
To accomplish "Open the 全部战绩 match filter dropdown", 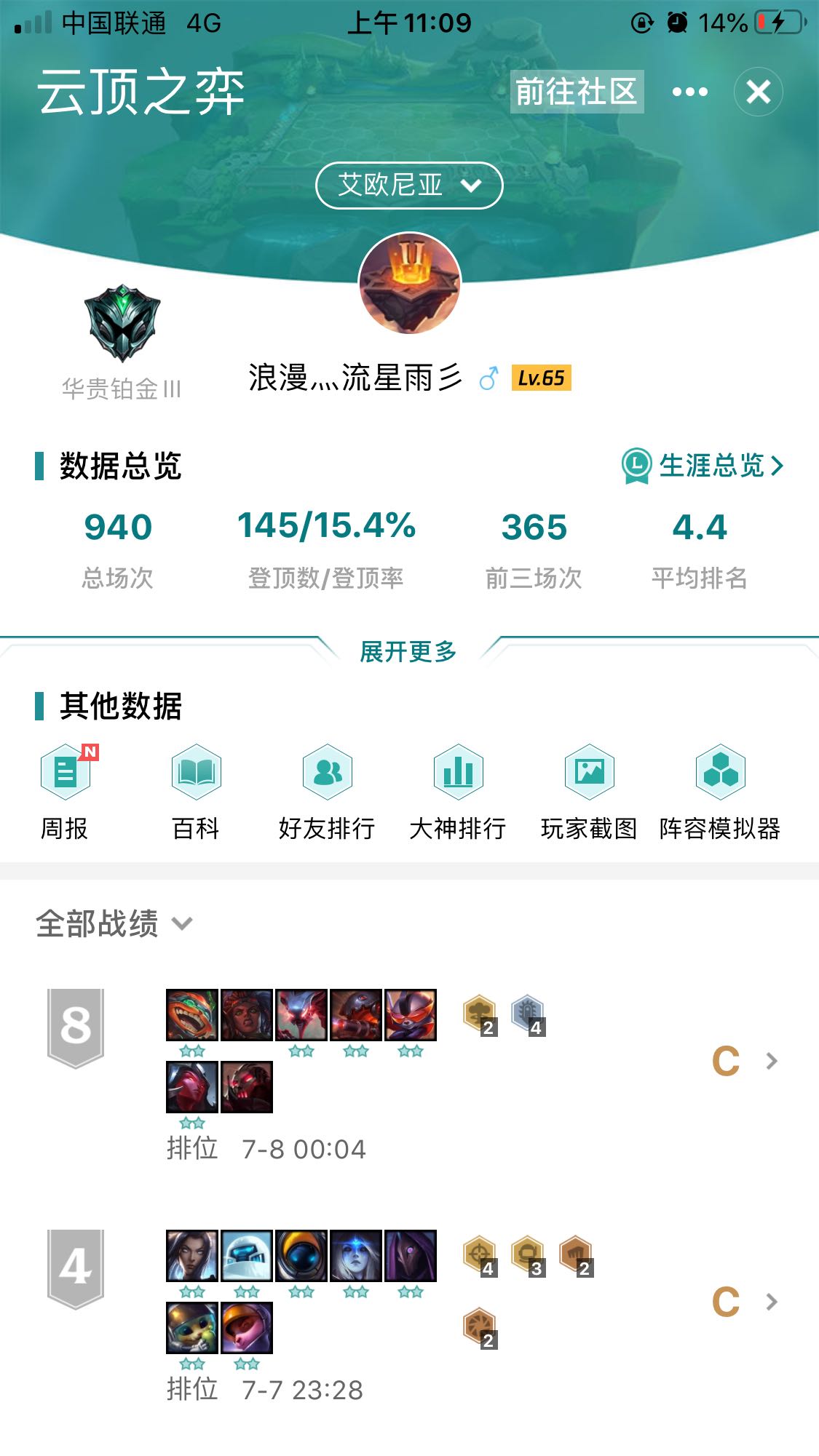I will click(114, 924).
